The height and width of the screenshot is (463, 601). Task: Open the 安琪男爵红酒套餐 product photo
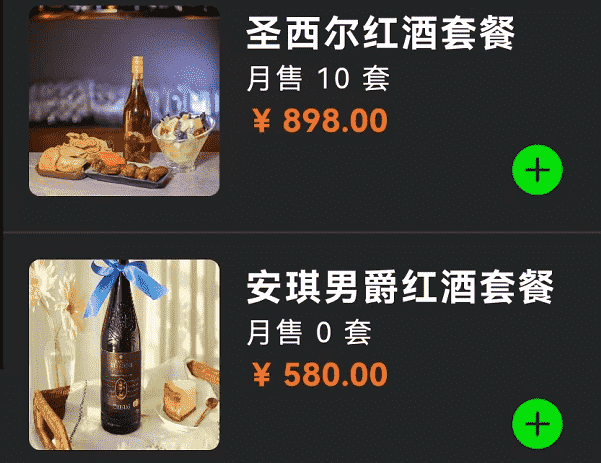tap(124, 354)
